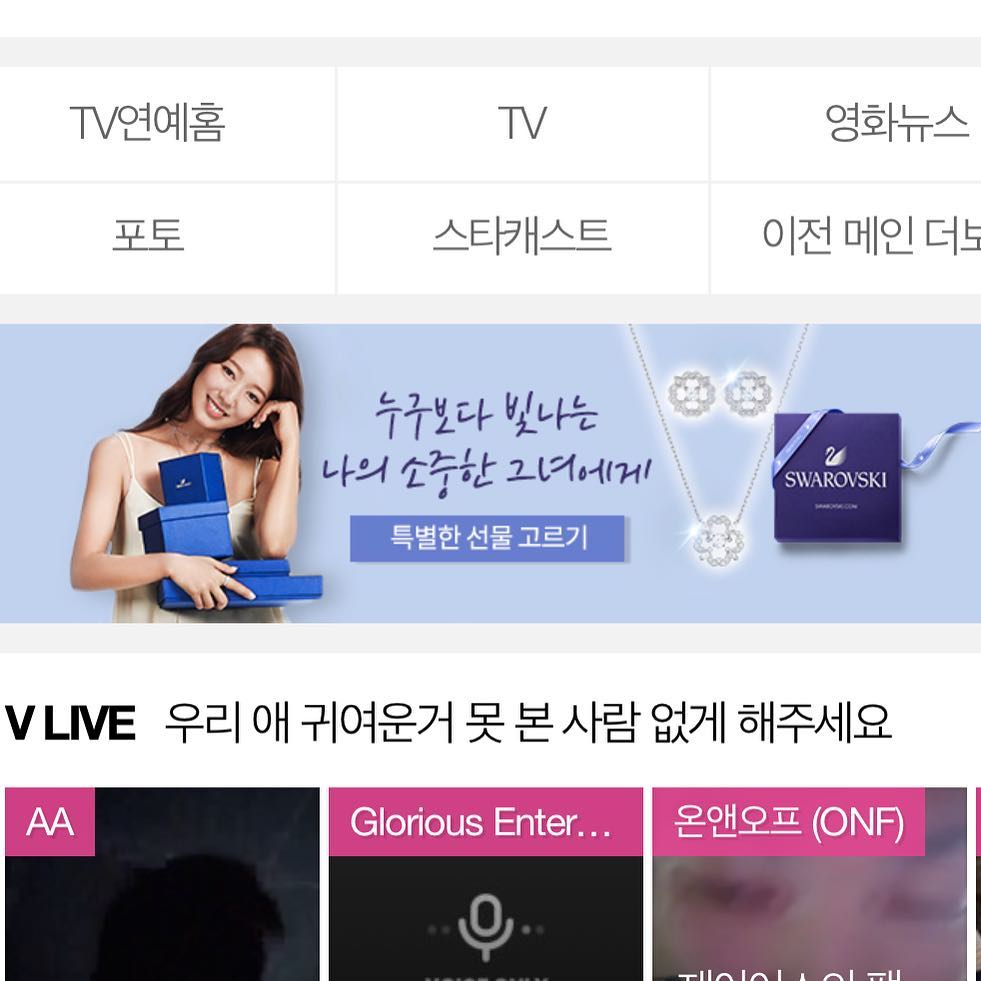Switch to the TV section
Image resolution: width=981 pixels, height=981 pixels.
coord(522,124)
